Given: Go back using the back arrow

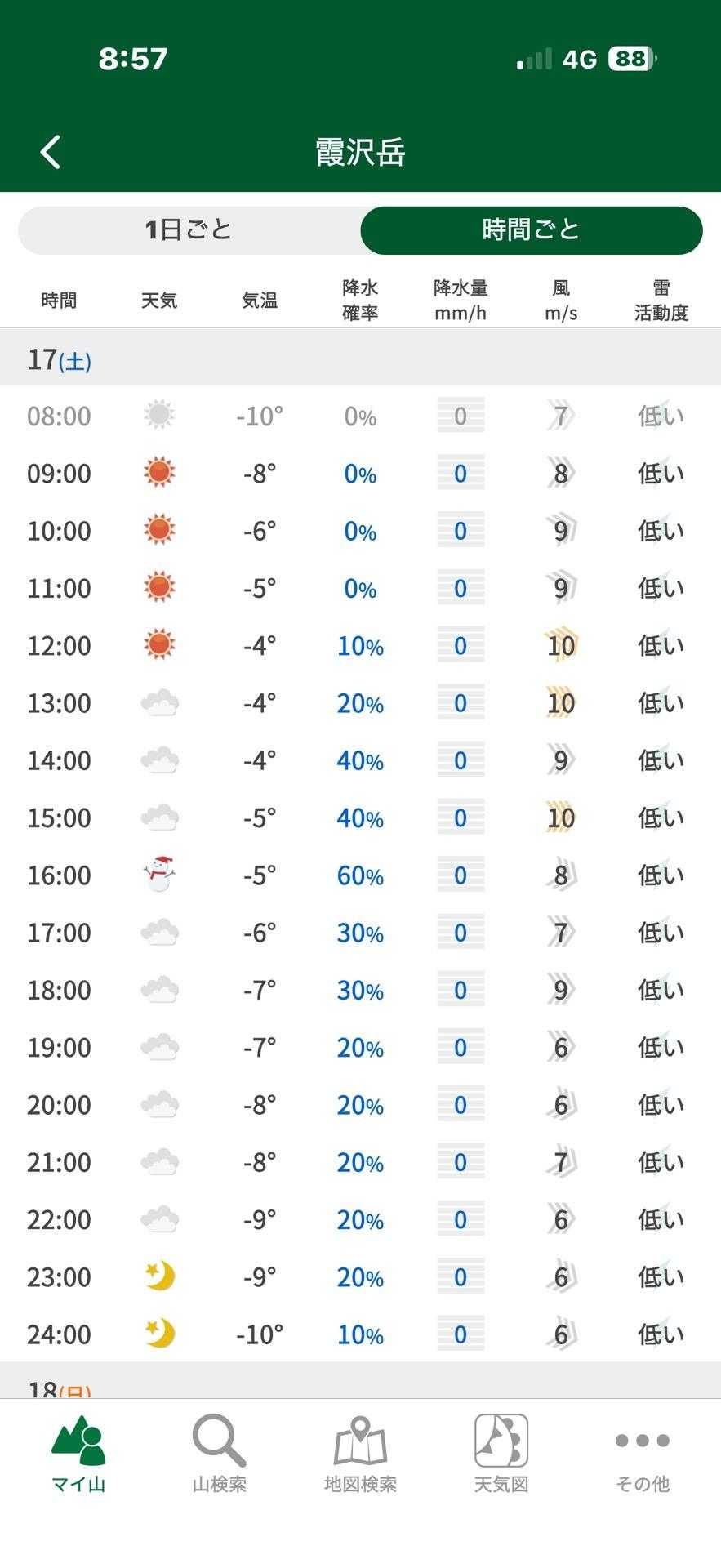Looking at the screenshot, I should point(51,152).
